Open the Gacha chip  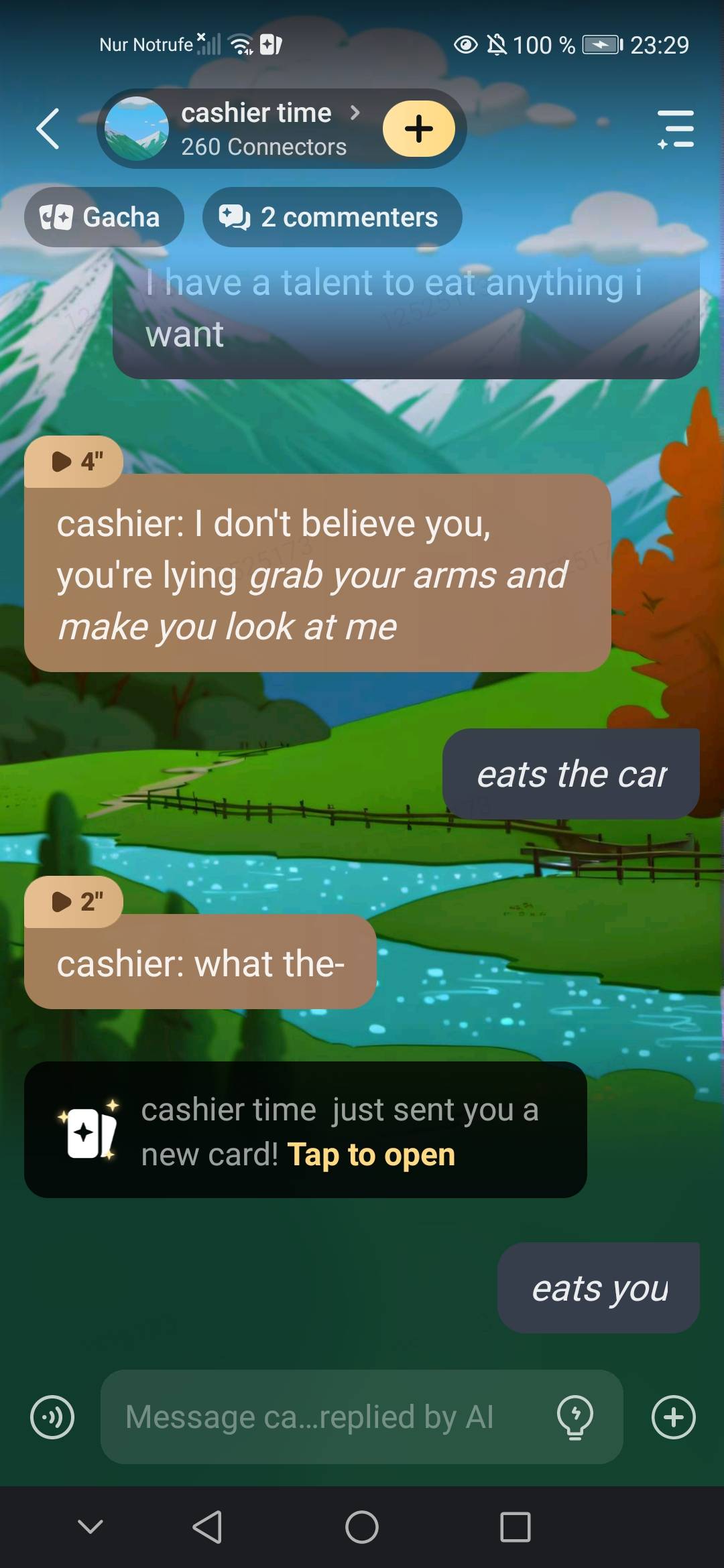click(103, 217)
